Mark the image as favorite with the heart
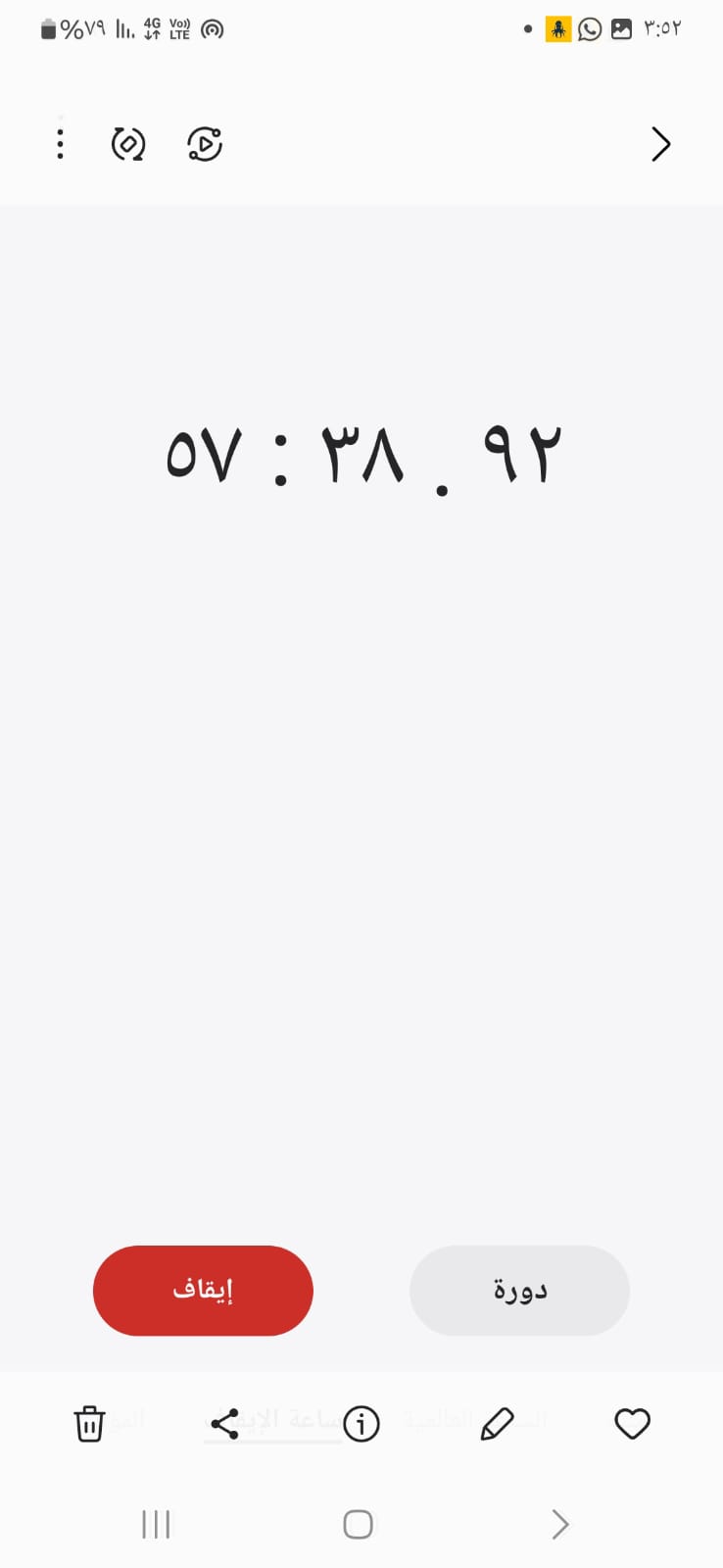Screen dimensions: 723x1568 pyautogui.click(x=632, y=1423)
